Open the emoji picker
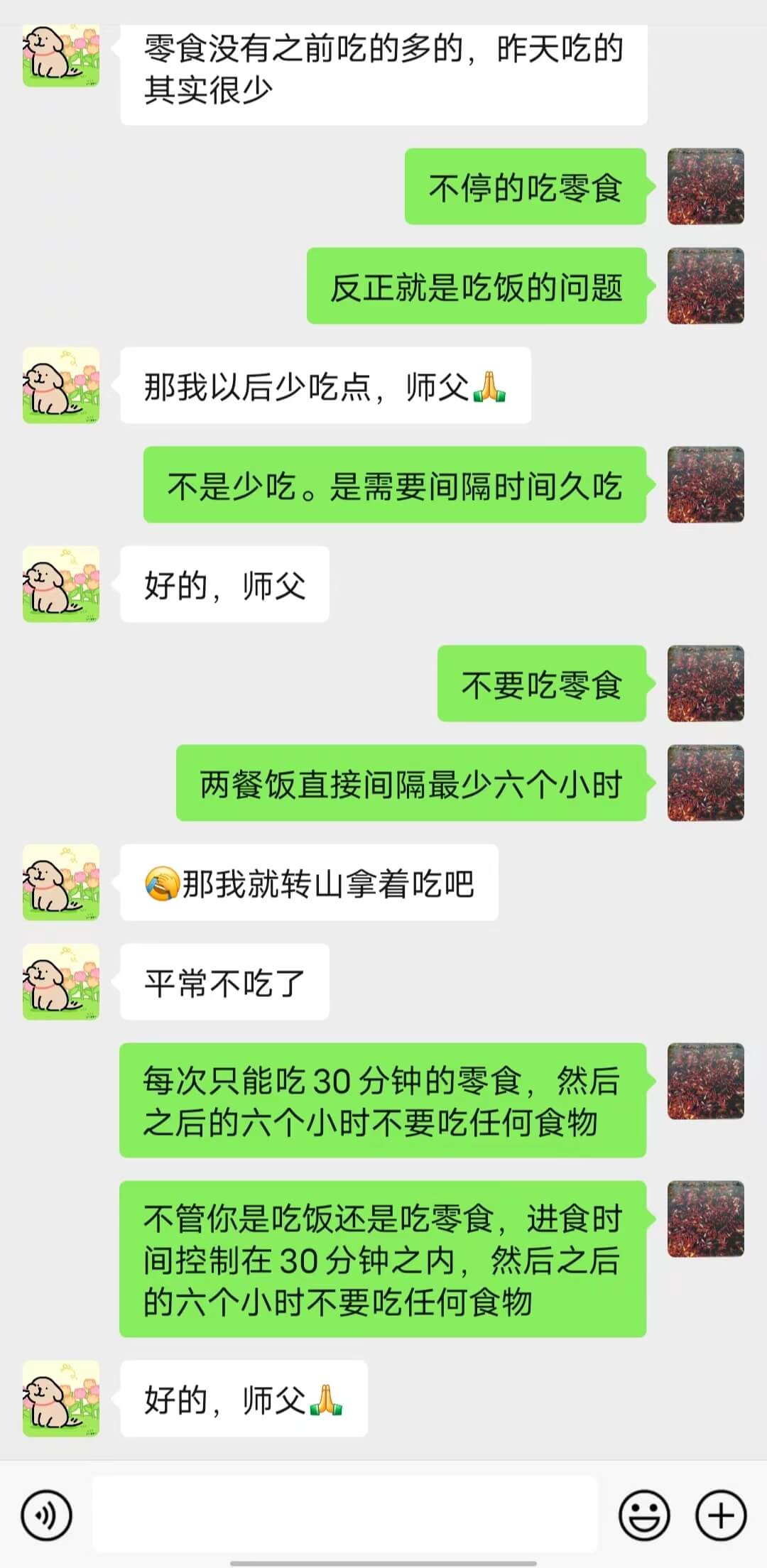 tap(644, 1515)
